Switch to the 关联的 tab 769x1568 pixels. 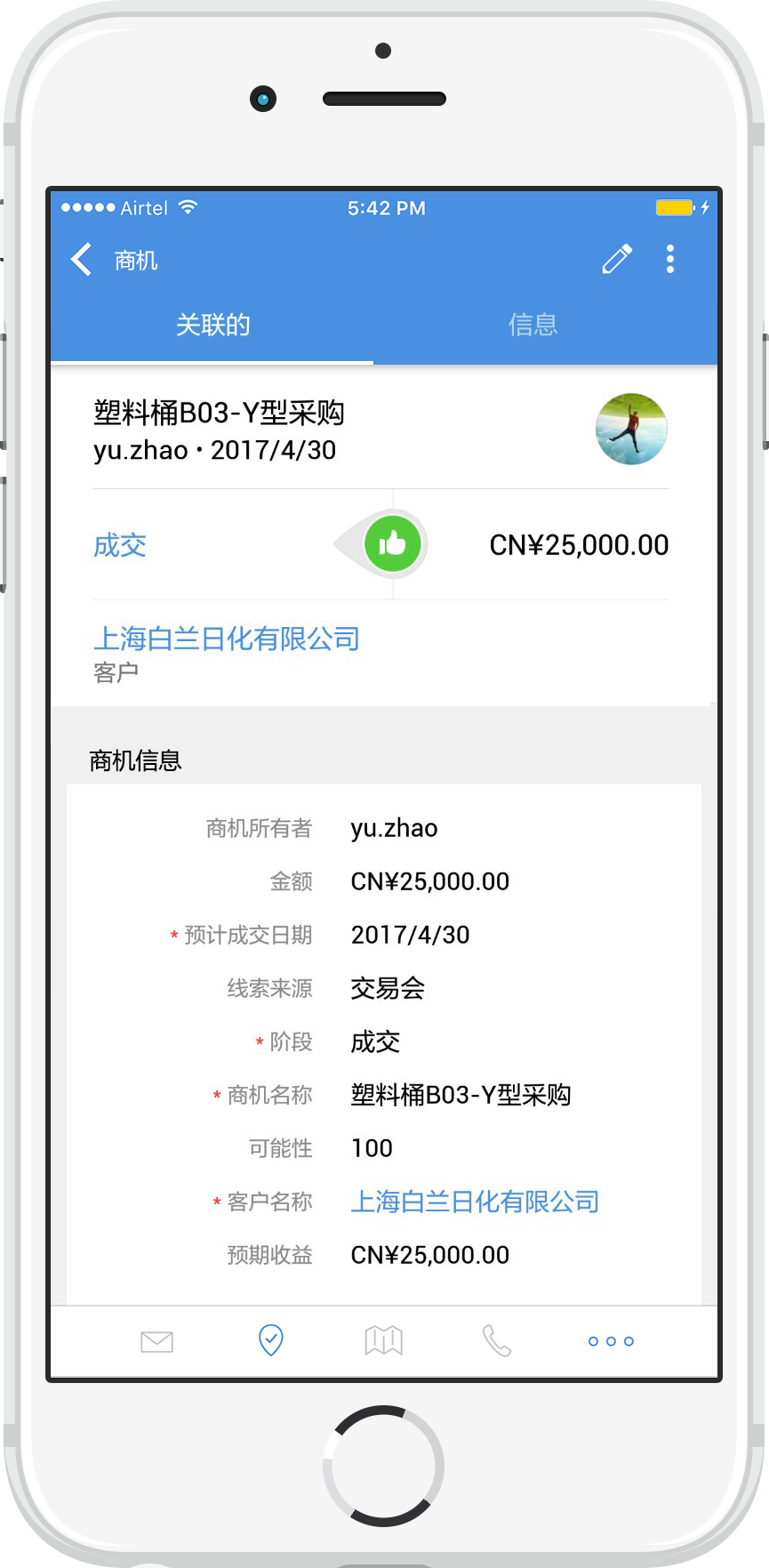(212, 326)
